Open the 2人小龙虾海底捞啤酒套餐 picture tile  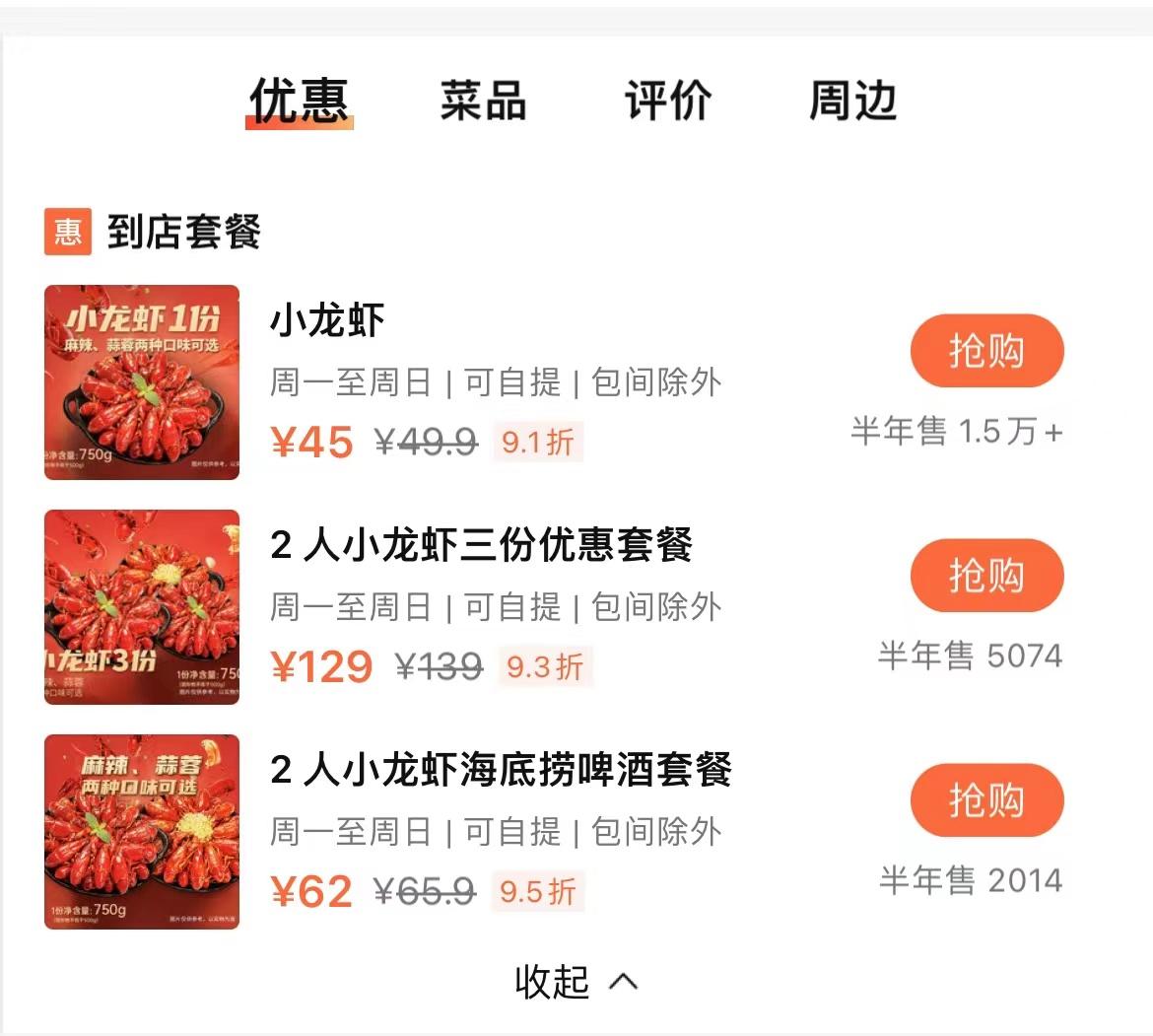pyautogui.click(x=142, y=832)
